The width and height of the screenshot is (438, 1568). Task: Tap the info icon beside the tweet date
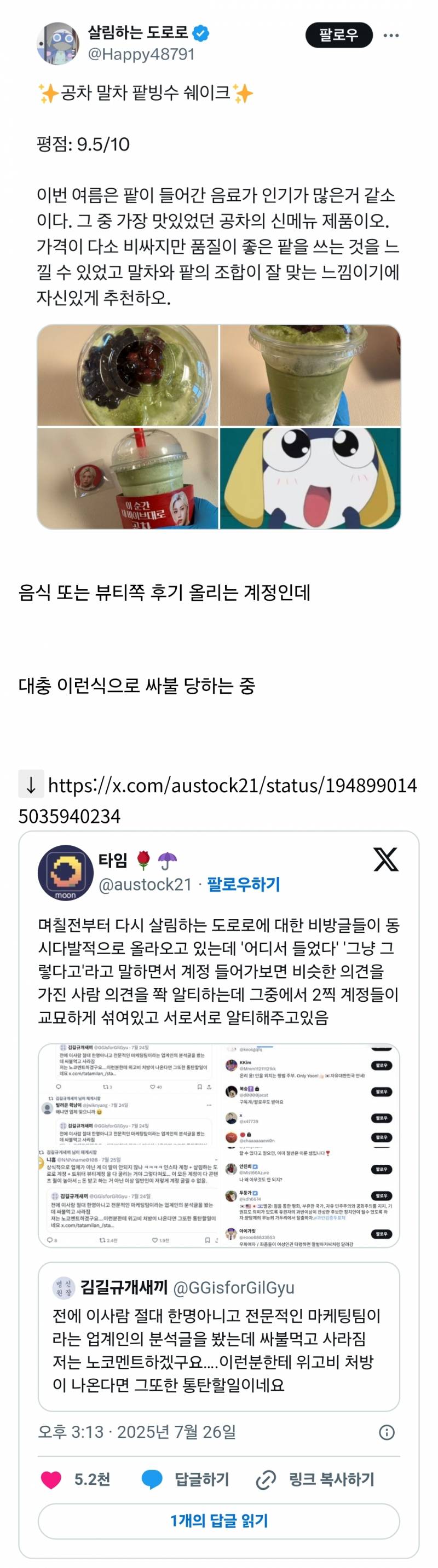(x=387, y=1432)
